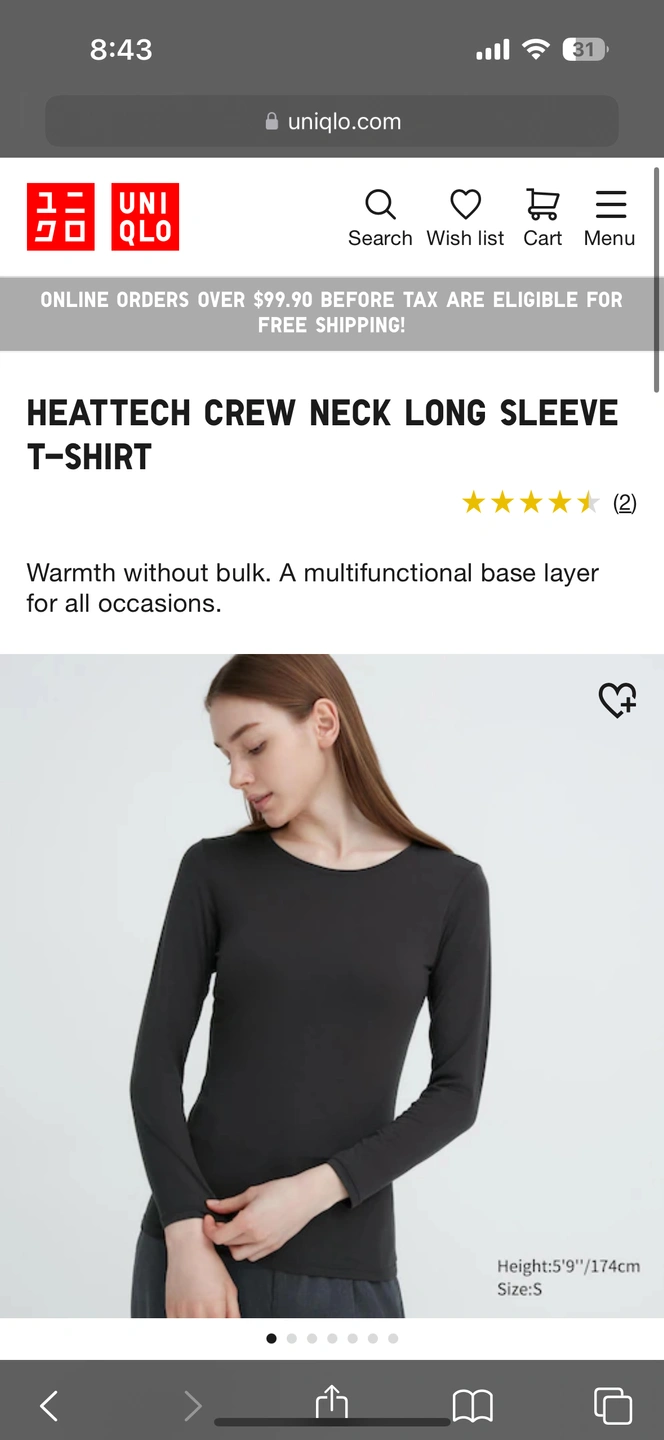Image resolution: width=664 pixels, height=1440 pixels.
Task: Add this shirt to wish list
Action: 617,699
